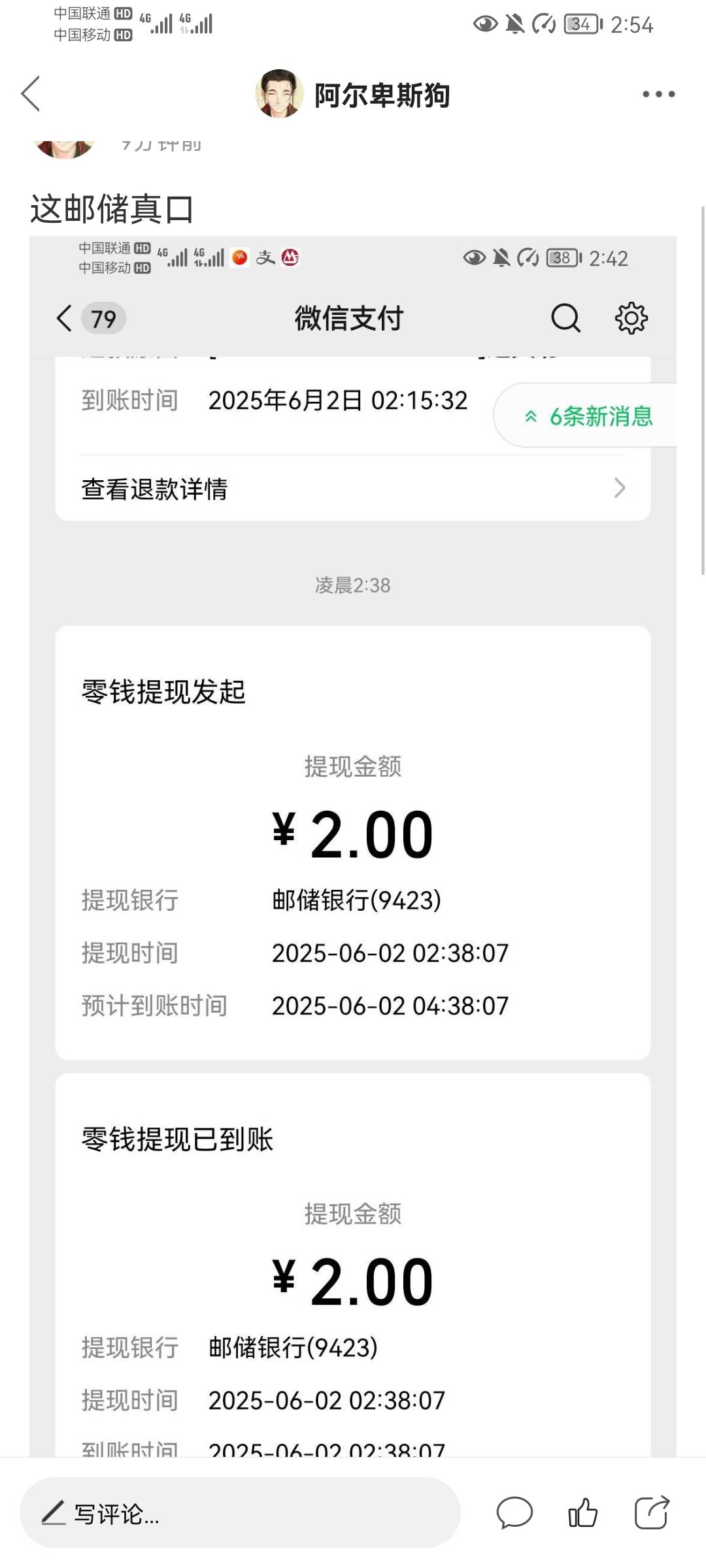Tap the 写评论 comment input box

point(240,1513)
